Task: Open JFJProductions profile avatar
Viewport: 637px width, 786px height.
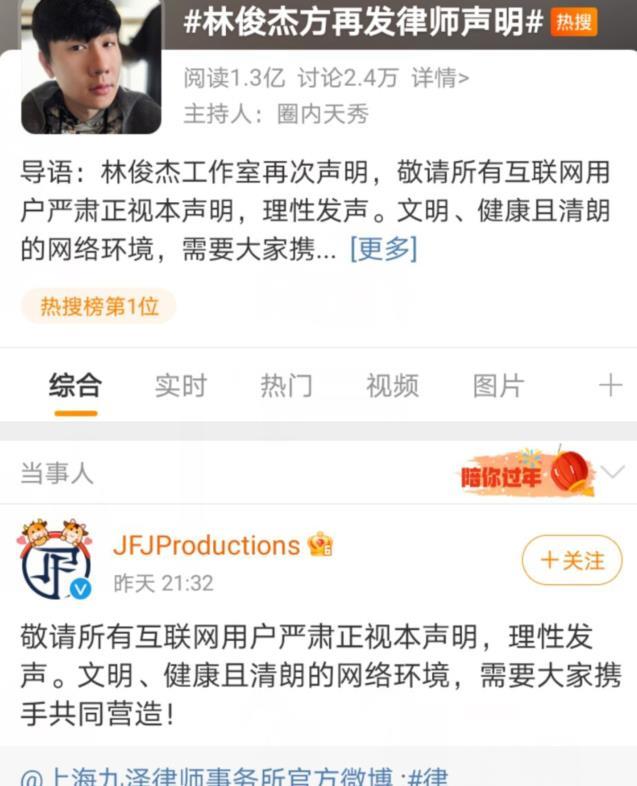Action: (56, 559)
